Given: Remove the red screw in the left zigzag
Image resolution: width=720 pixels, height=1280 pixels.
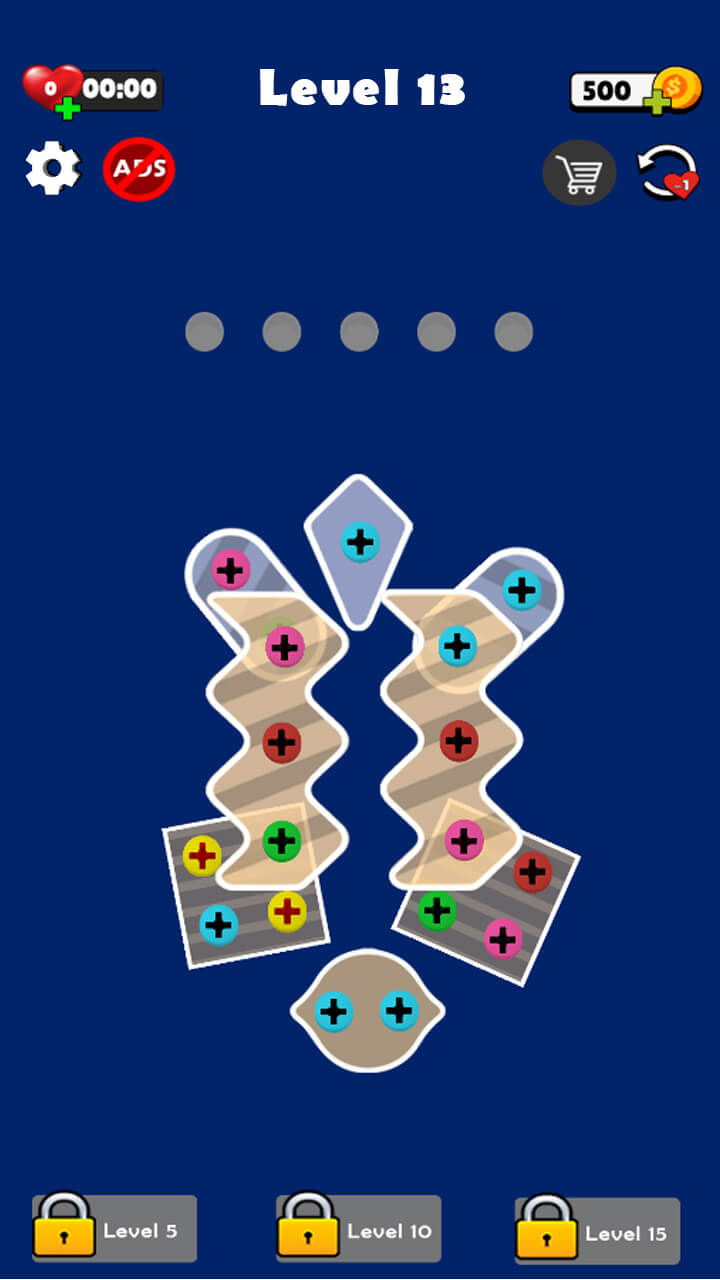Looking at the screenshot, I should (x=282, y=742).
